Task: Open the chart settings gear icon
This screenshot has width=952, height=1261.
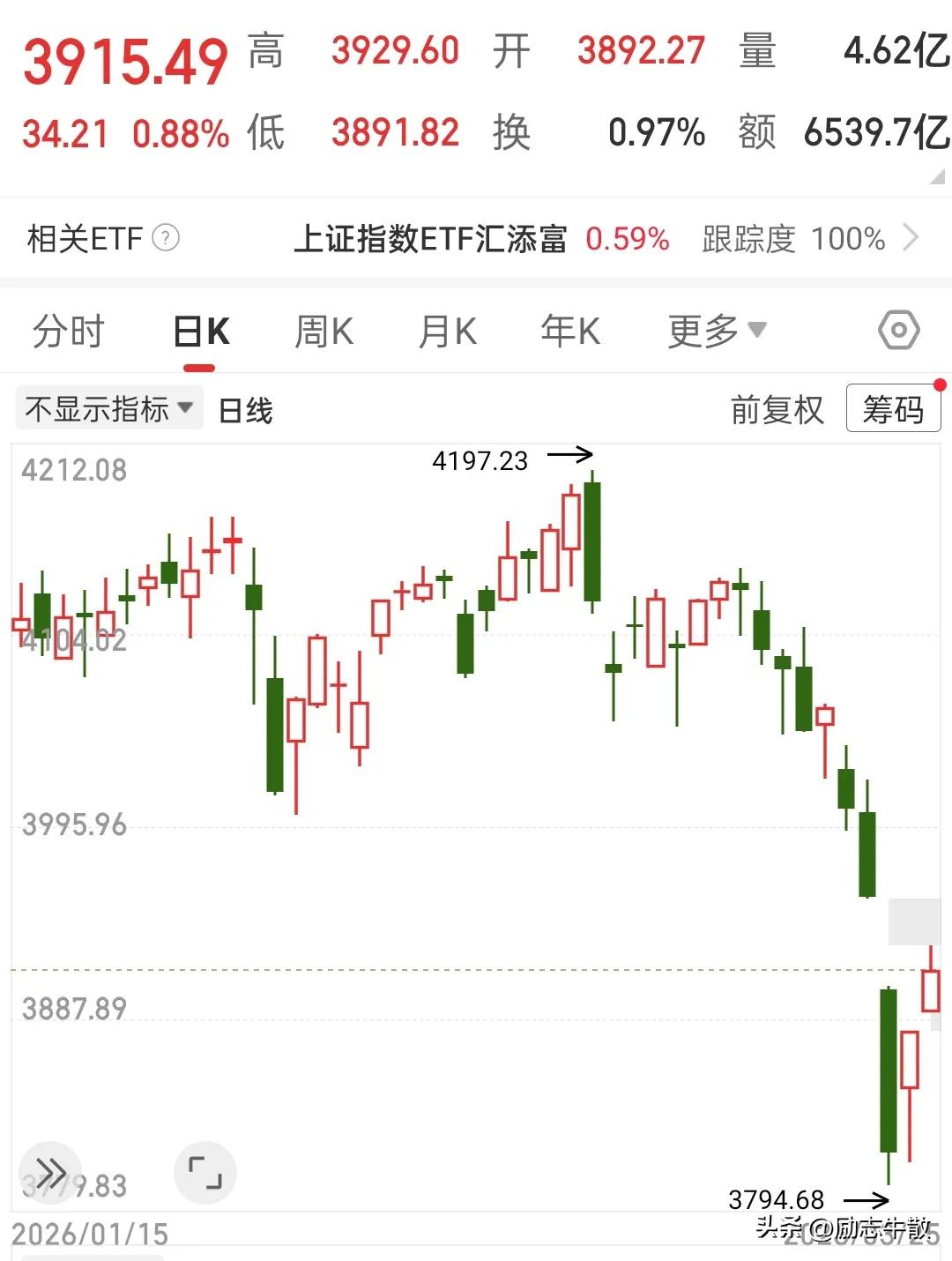Action: pos(898,329)
